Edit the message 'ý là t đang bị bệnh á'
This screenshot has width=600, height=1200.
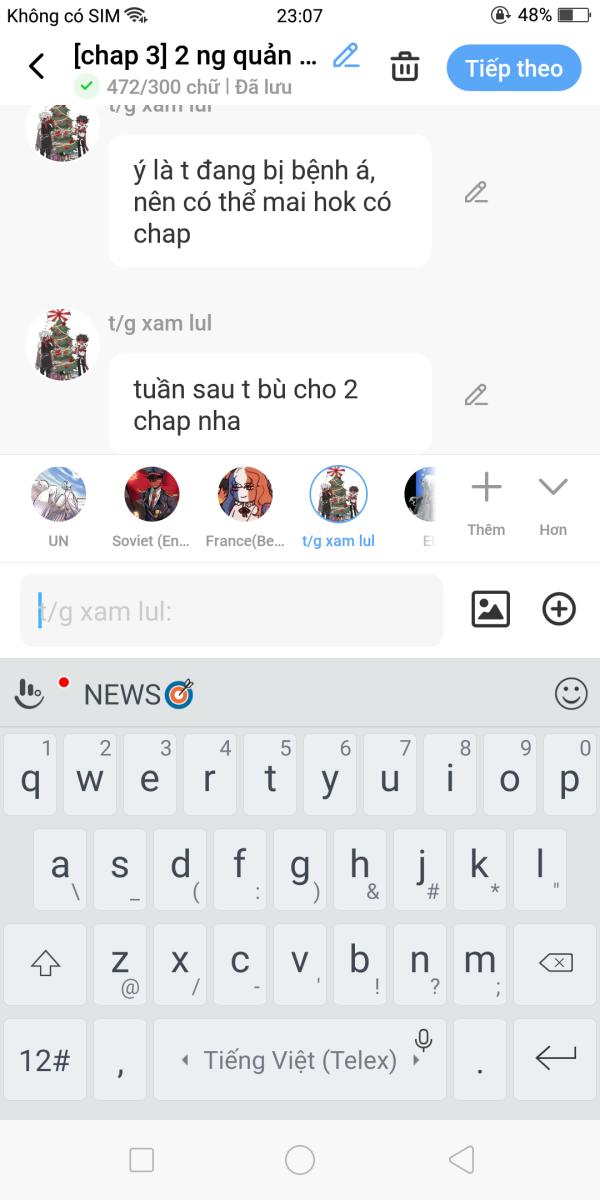point(476,193)
